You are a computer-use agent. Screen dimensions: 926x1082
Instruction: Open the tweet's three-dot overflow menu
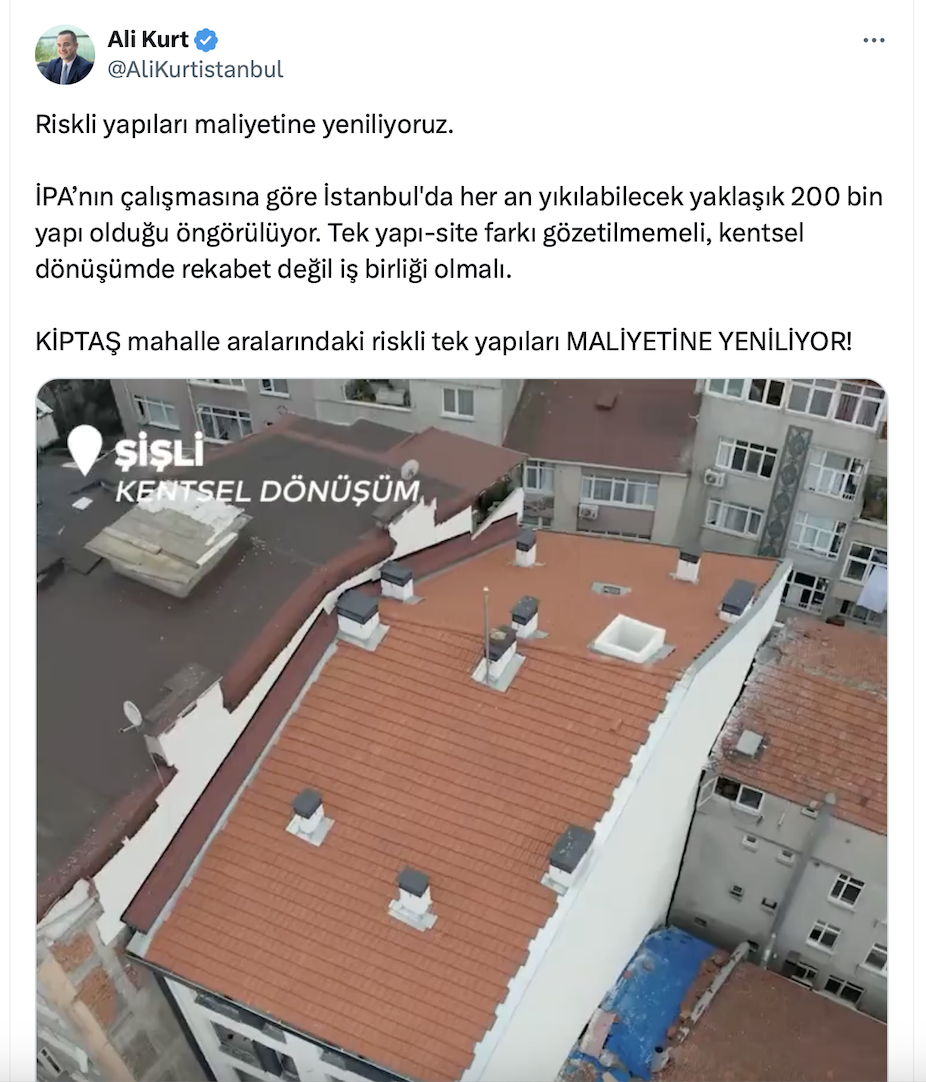pyautogui.click(x=873, y=41)
